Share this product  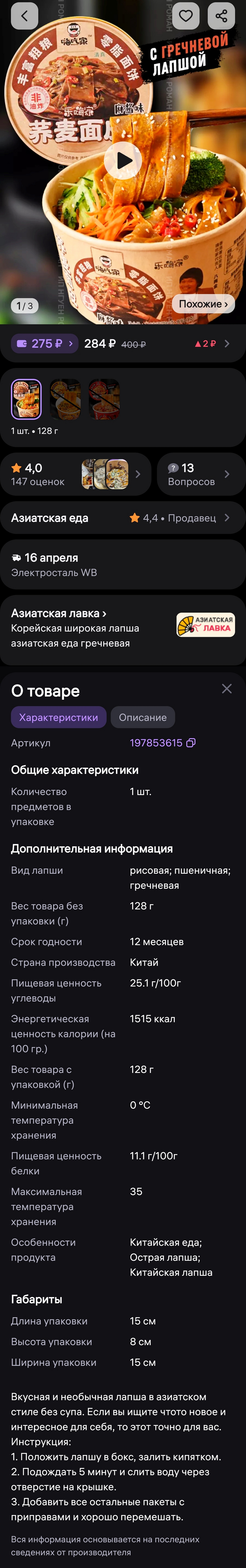point(221,16)
